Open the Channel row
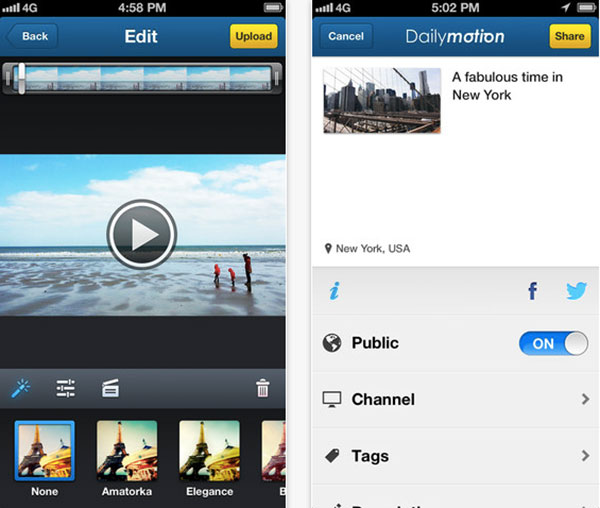Screen dimensions: 600x508 455,399
